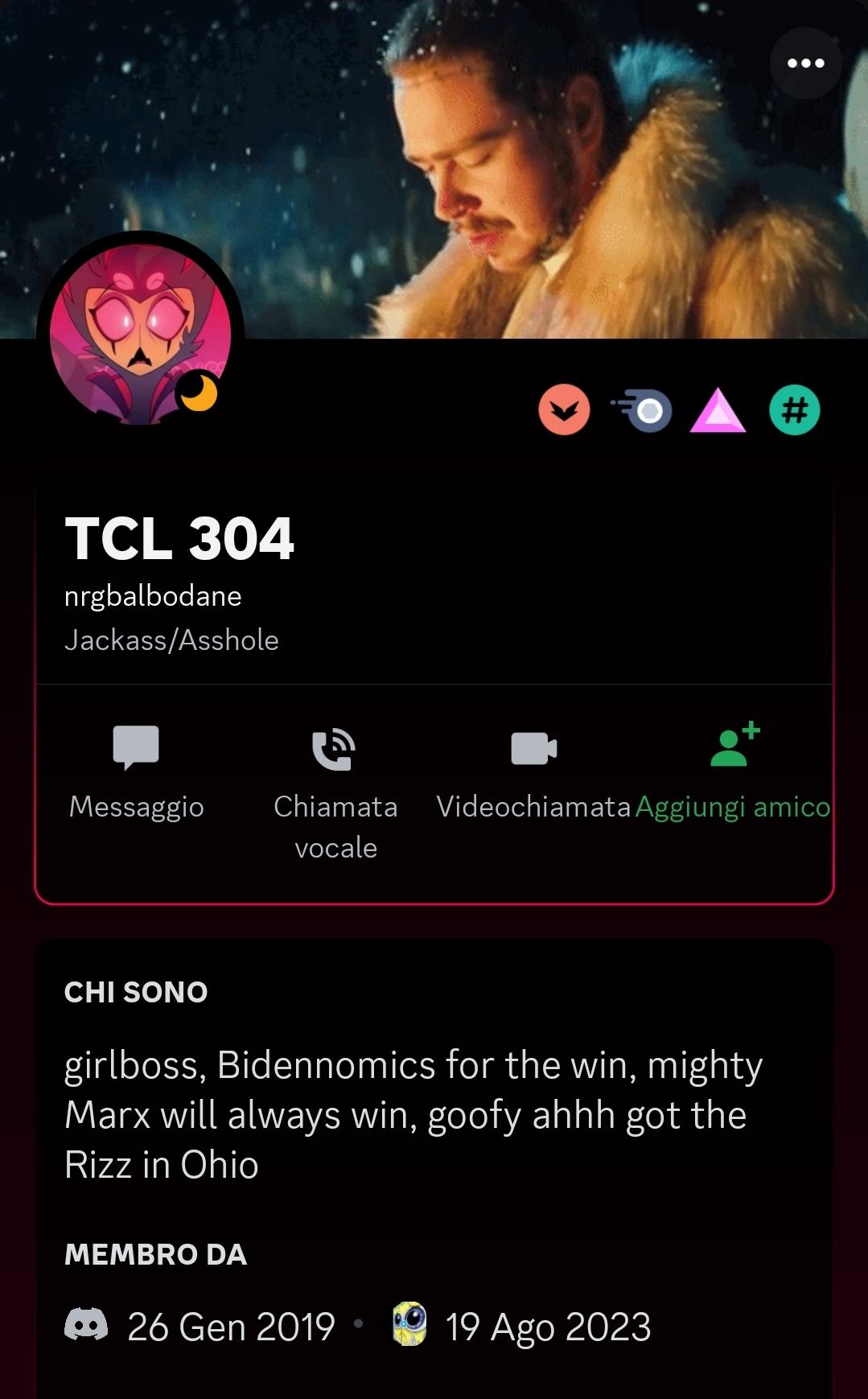View the profile avatar picture

(141, 333)
